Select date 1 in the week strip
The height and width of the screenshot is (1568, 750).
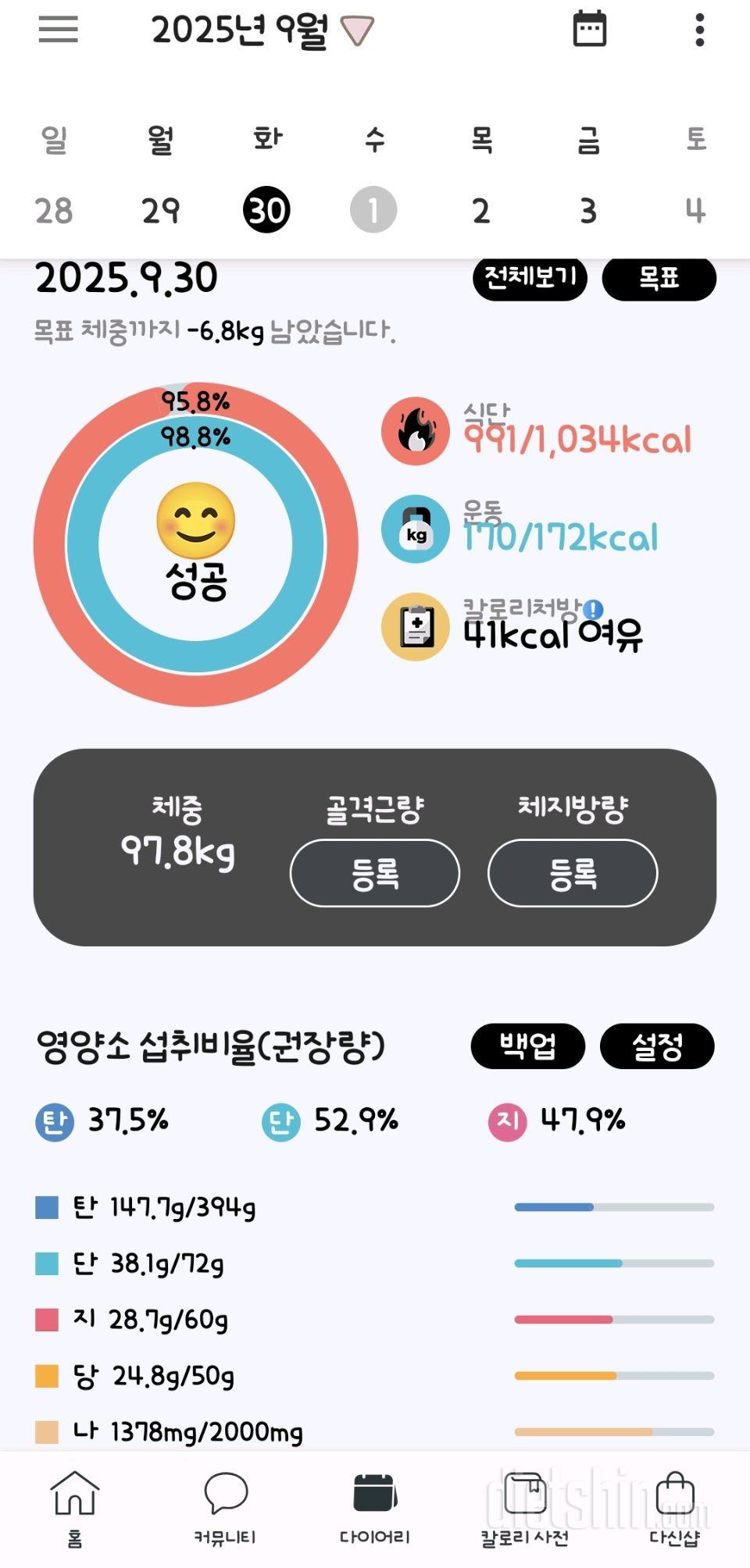[x=373, y=211]
